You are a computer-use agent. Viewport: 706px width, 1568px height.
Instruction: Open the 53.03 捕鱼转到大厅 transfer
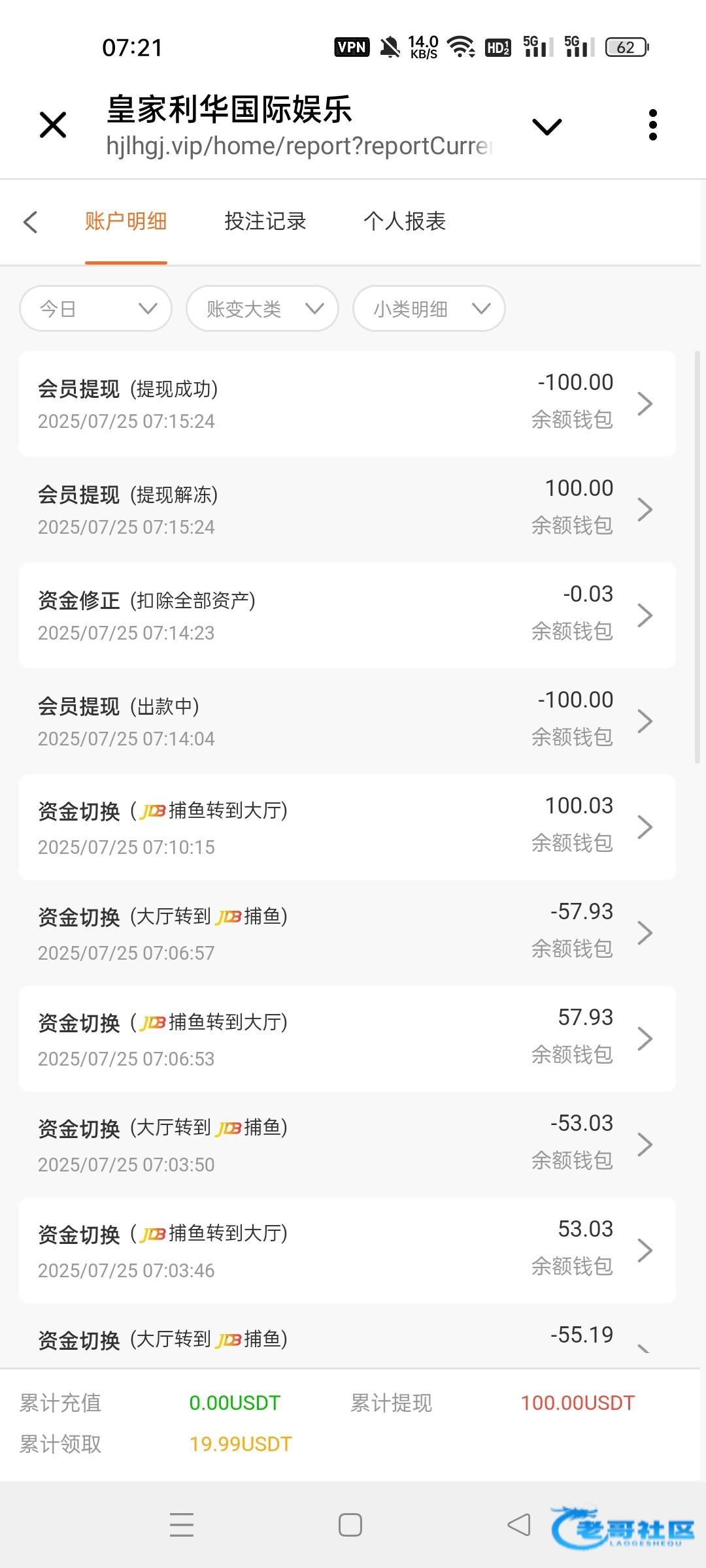pyautogui.click(x=347, y=1250)
